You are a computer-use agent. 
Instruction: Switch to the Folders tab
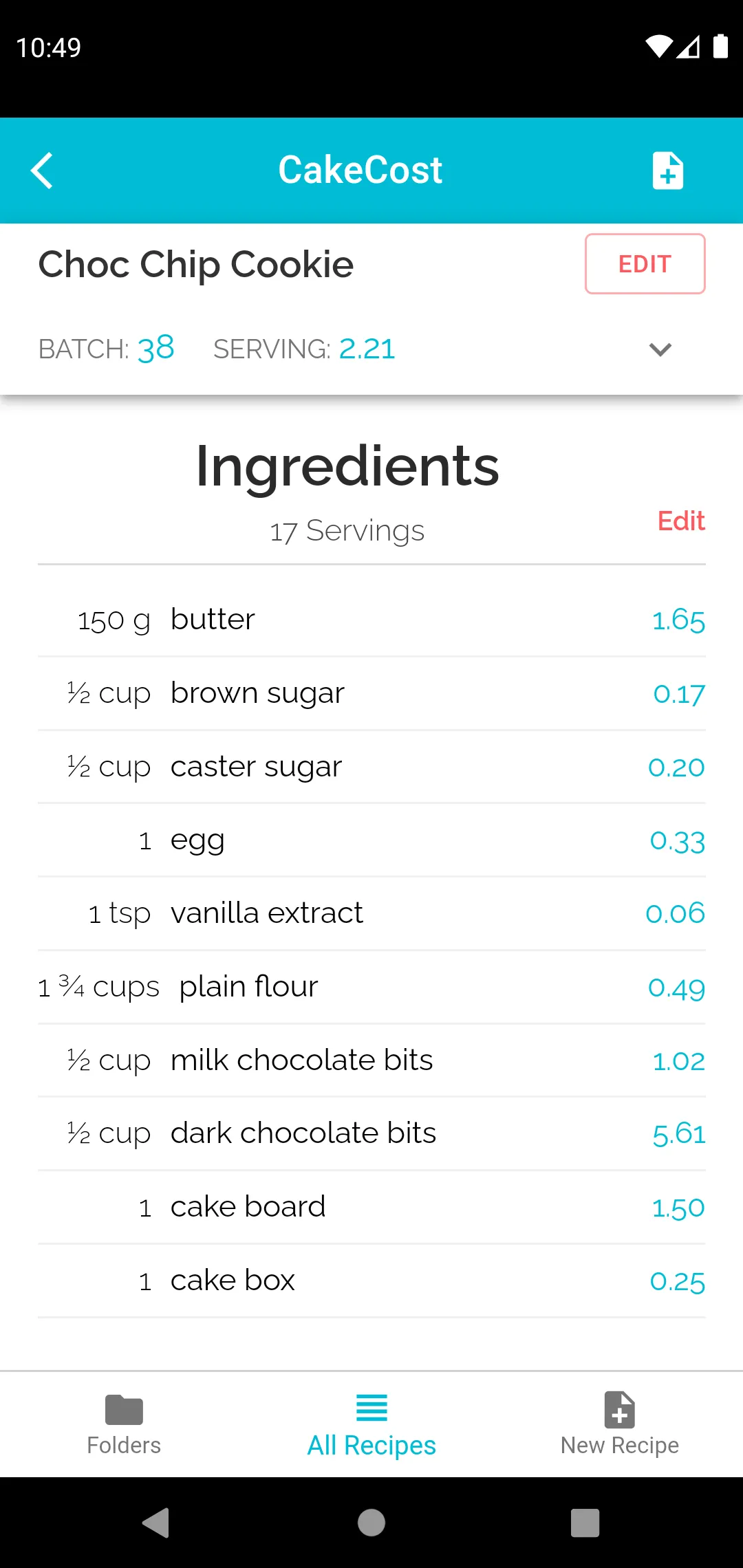(124, 1425)
